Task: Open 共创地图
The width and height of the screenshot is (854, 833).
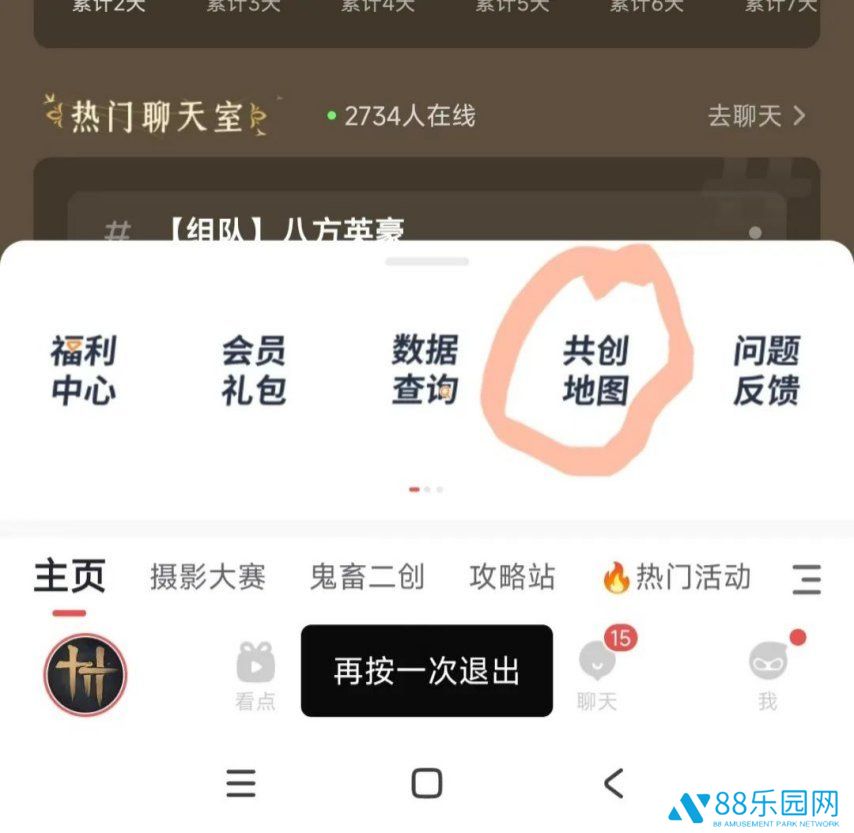Action: tap(595, 370)
